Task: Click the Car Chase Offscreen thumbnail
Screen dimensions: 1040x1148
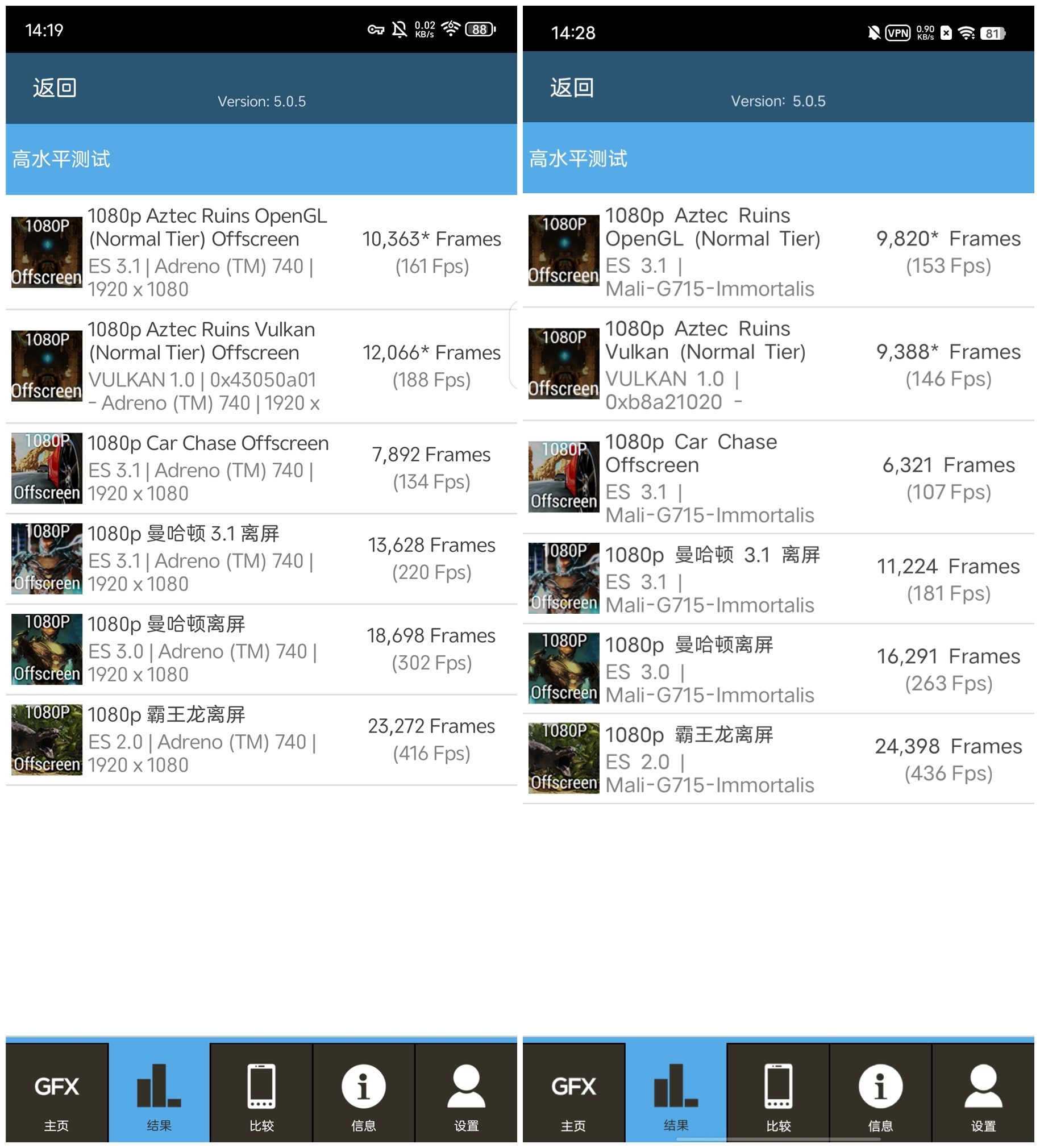Action: (x=46, y=468)
